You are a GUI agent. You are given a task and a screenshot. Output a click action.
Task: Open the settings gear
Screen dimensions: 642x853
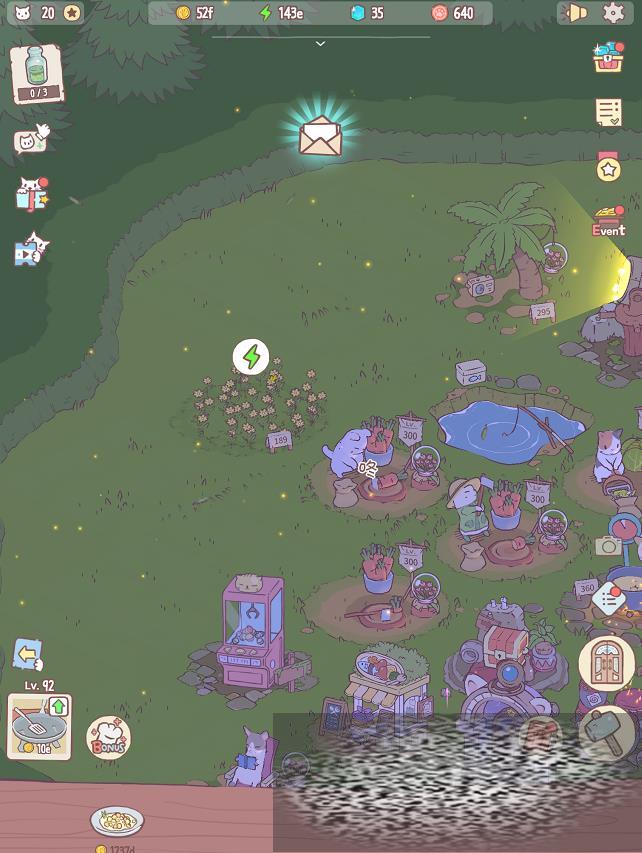click(x=614, y=13)
